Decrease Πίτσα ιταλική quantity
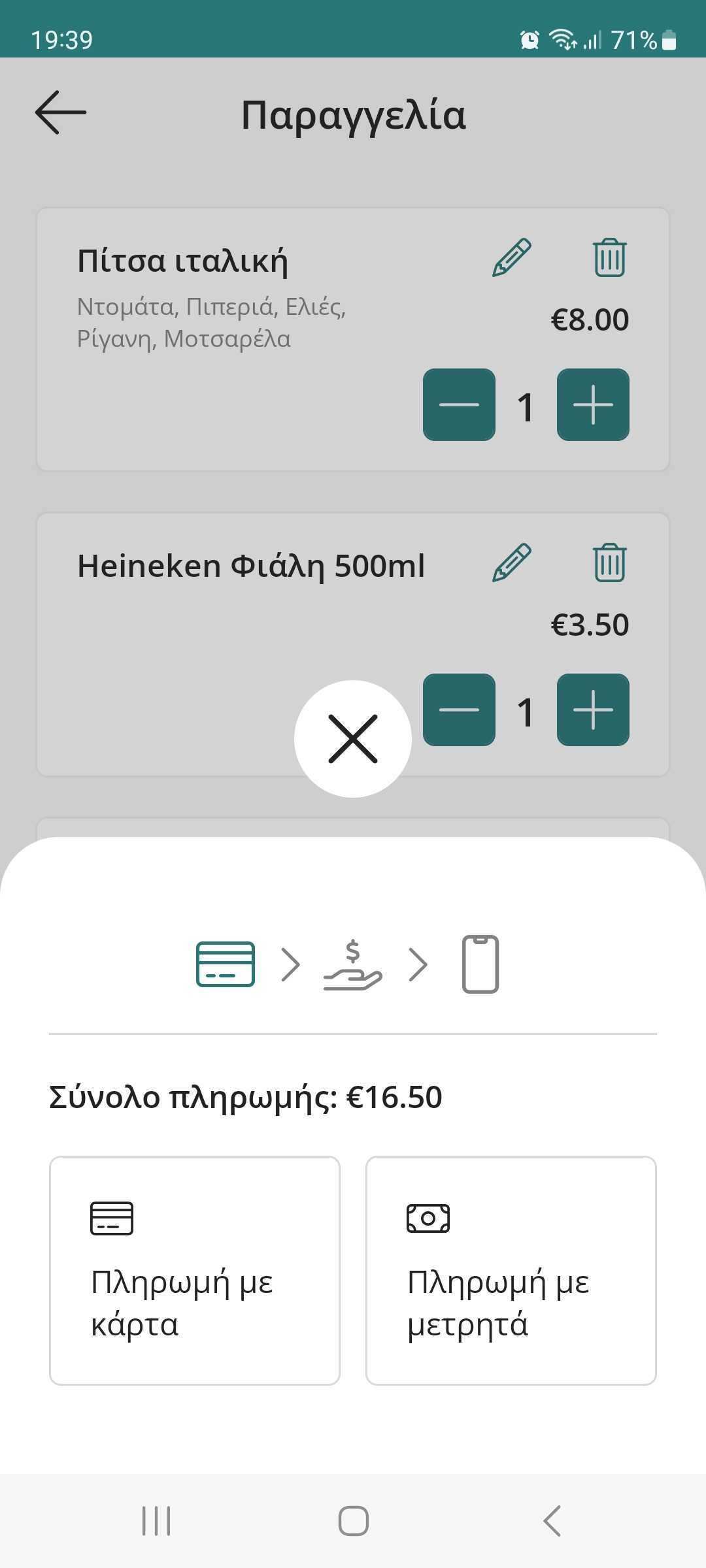This screenshot has height=1568, width=706. (459, 404)
